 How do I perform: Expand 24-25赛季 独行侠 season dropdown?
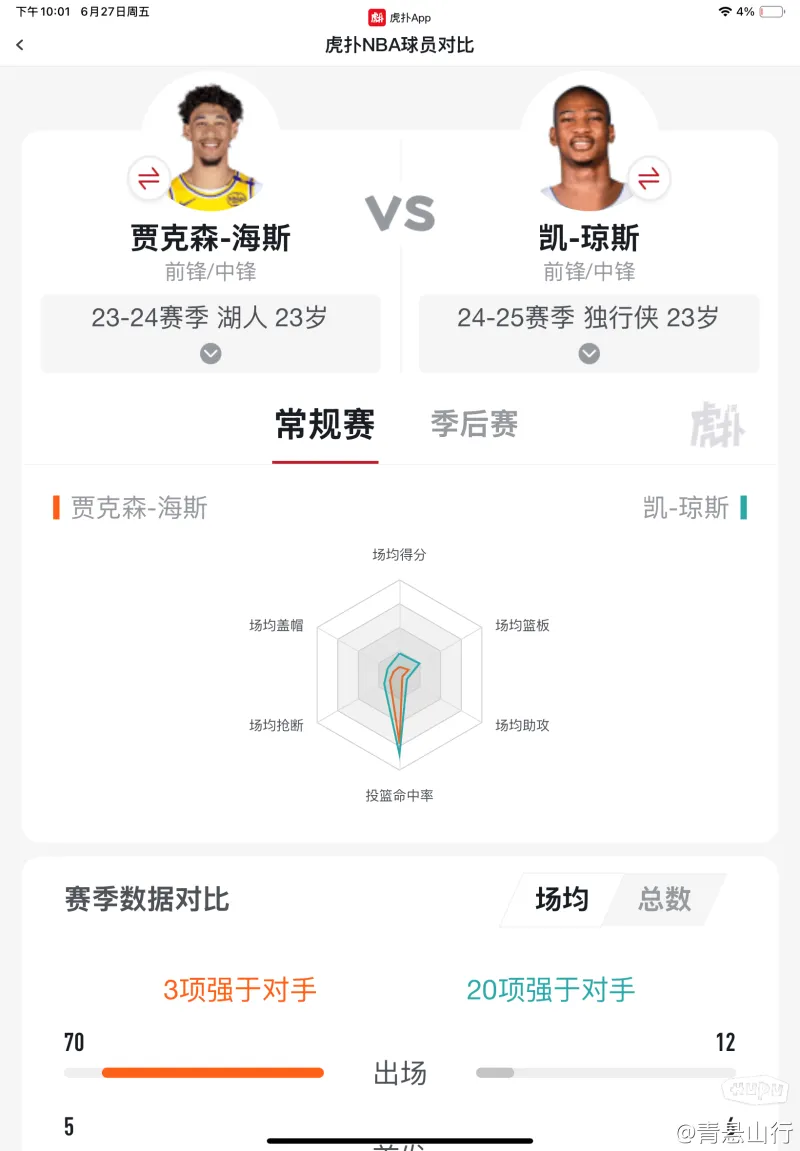[x=589, y=353]
